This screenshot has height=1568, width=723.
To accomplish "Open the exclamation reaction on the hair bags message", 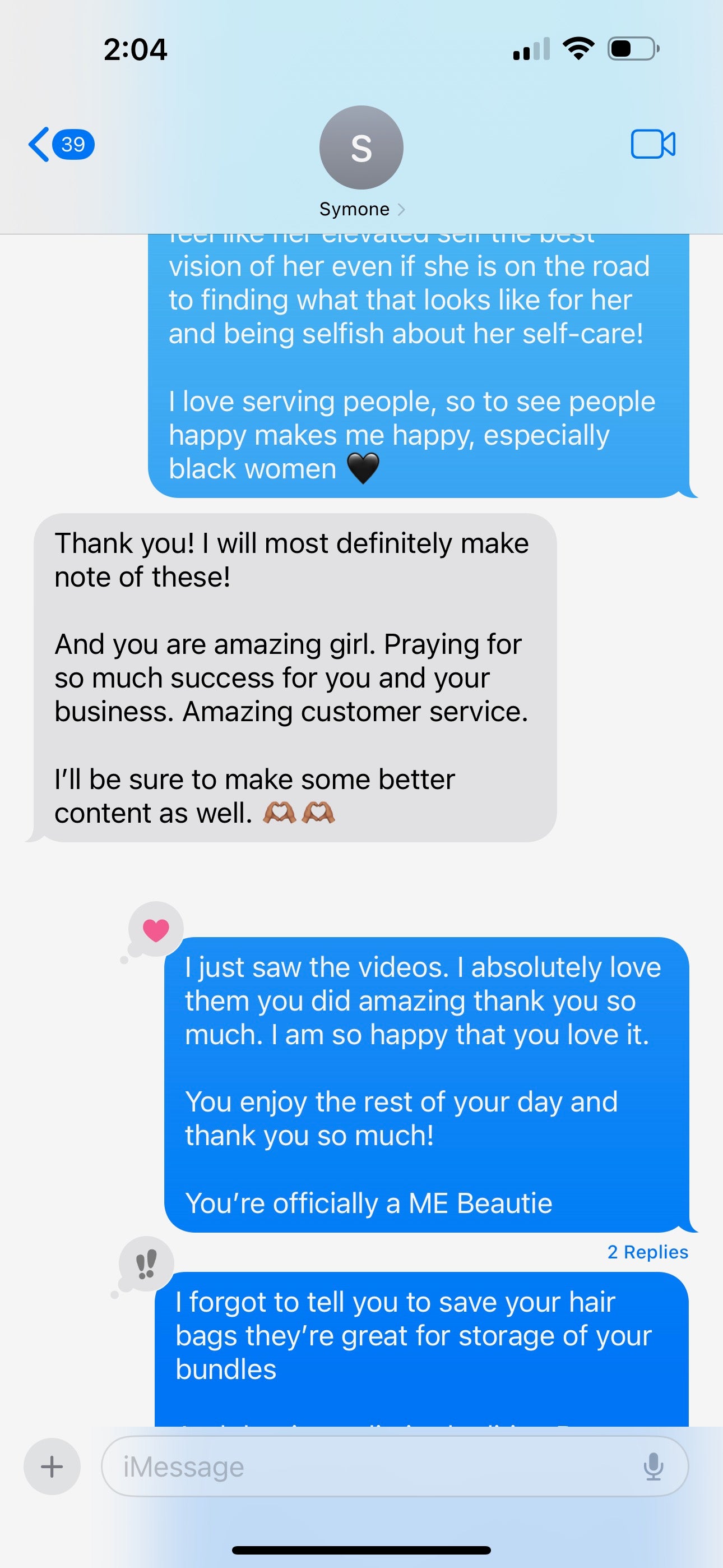I will (147, 1263).
